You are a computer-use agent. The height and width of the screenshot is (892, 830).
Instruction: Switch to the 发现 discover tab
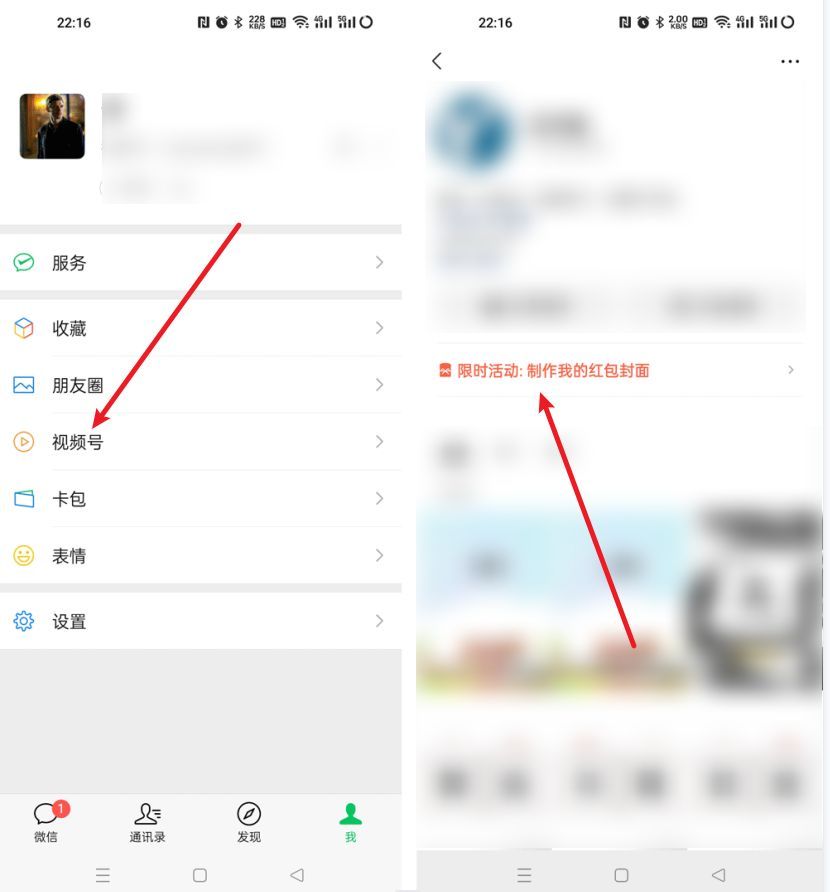click(249, 822)
